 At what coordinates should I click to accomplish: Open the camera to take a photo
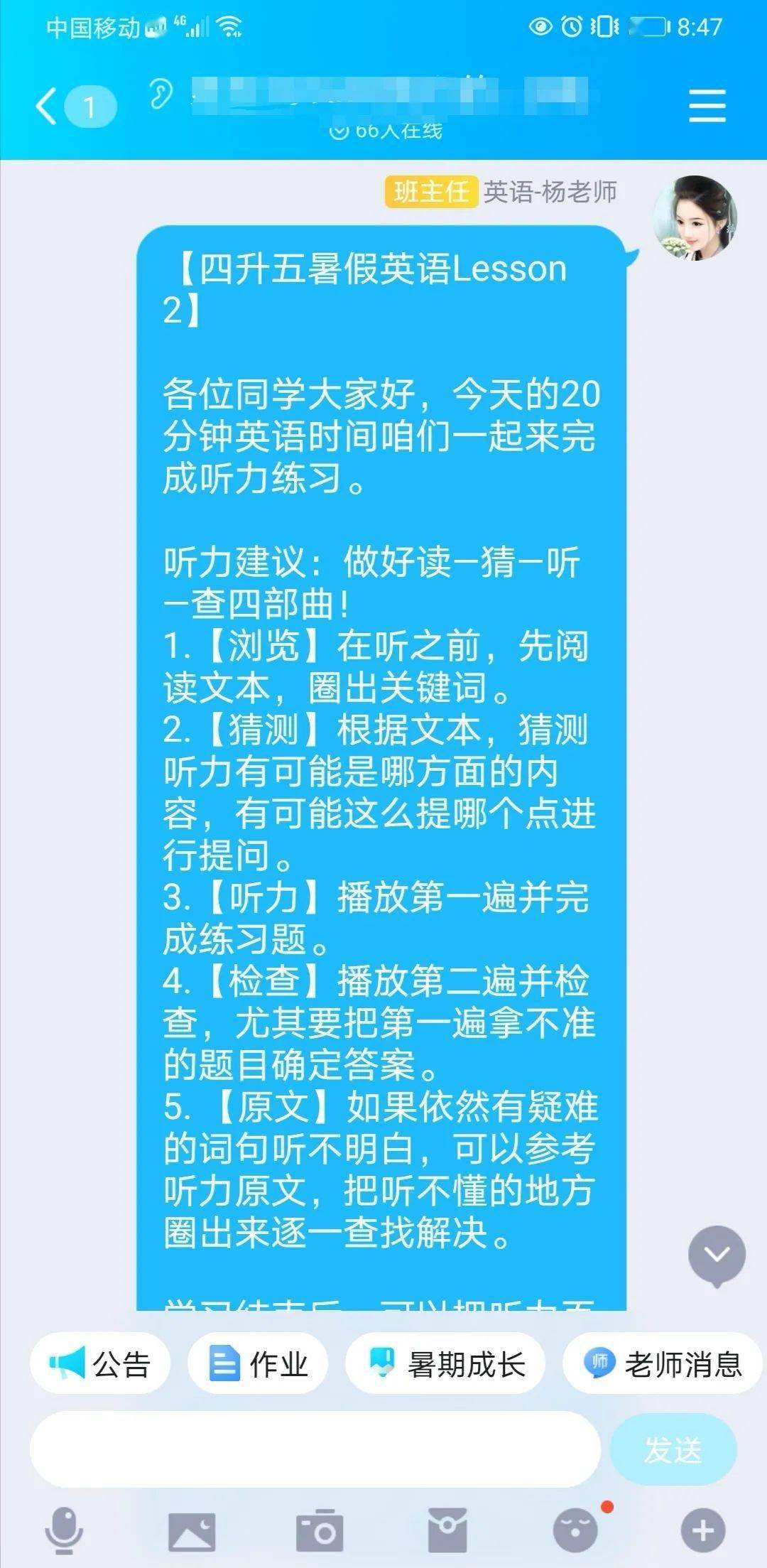coord(320,1531)
